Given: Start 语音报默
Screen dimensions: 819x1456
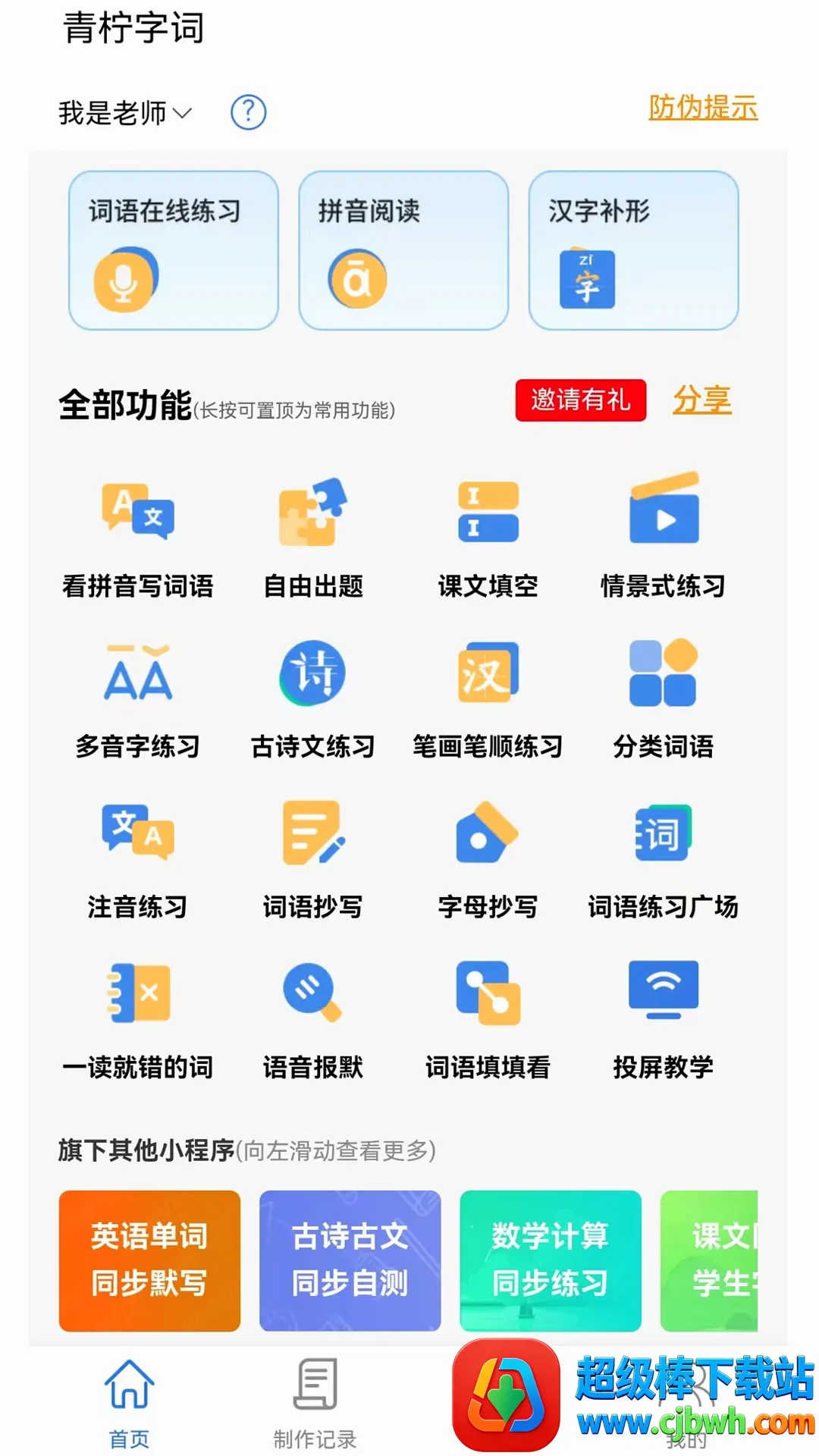Looking at the screenshot, I should click(x=313, y=1021).
